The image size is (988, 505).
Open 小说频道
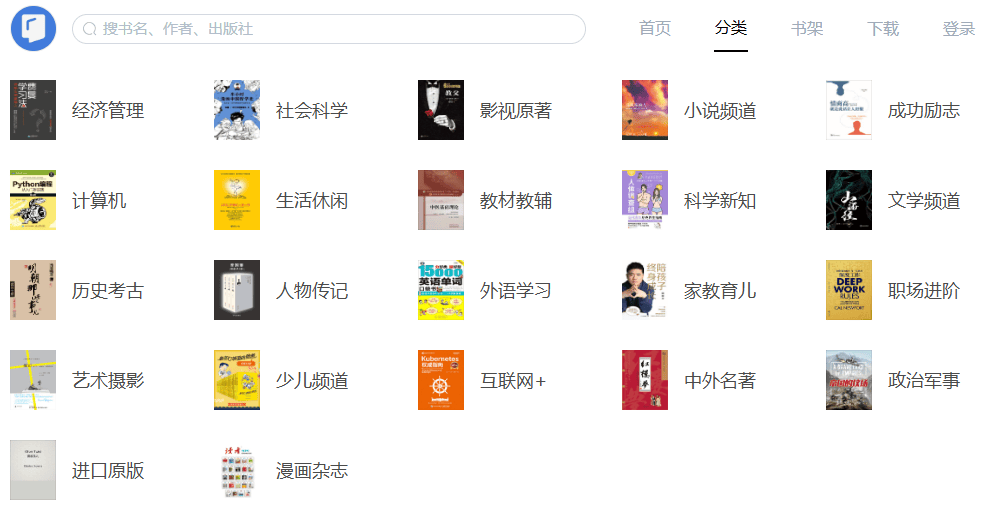720,110
